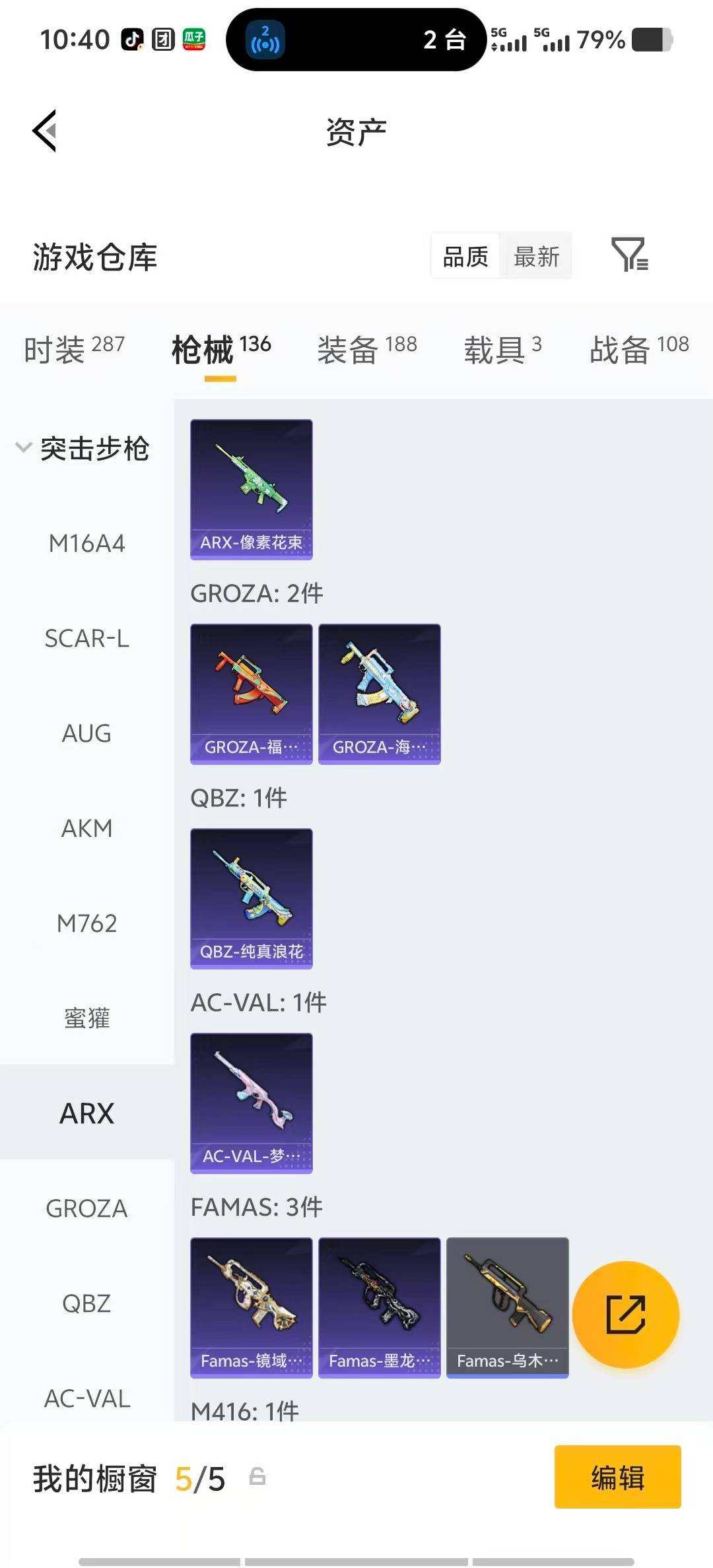Collapse the 突击步枪 category chevron

[x=24, y=447]
